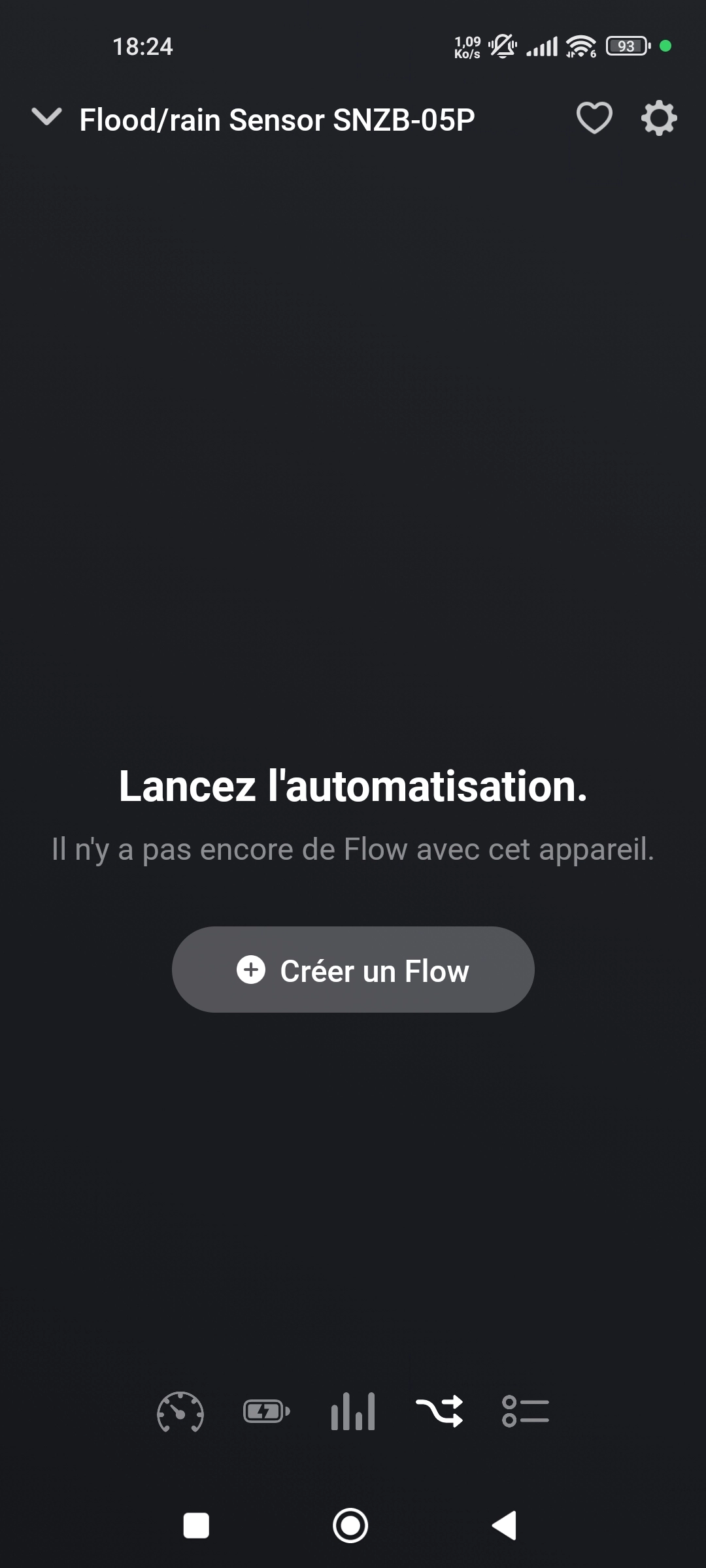706x1568 pixels.
Task: Open the list timeline tab
Action: [x=526, y=1412]
